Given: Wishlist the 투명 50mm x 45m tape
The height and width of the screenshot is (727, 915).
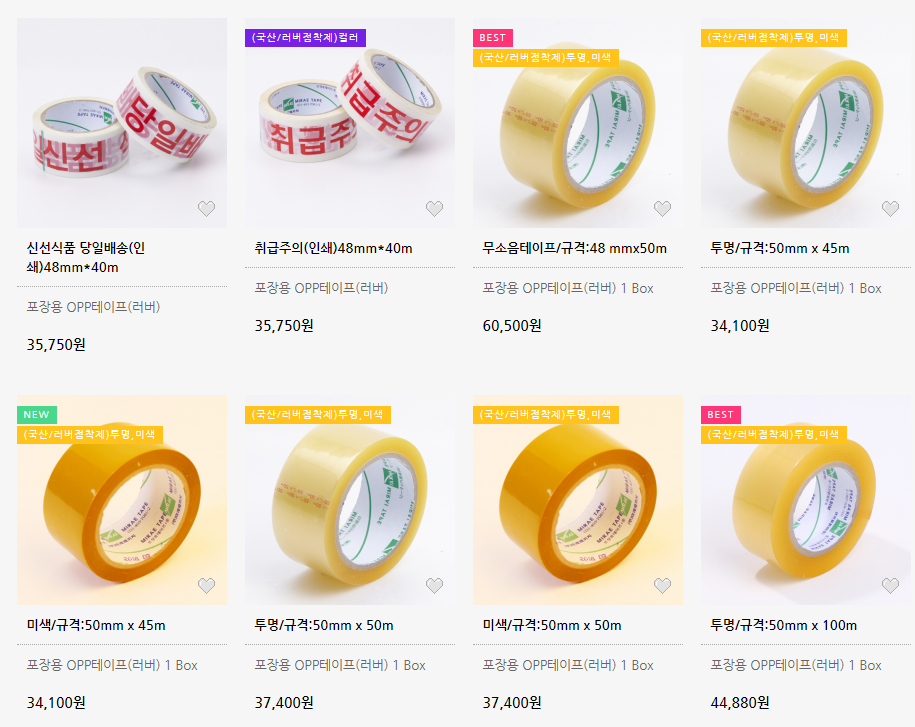Looking at the screenshot, I should pyautogui.click(x=890, y=209).
